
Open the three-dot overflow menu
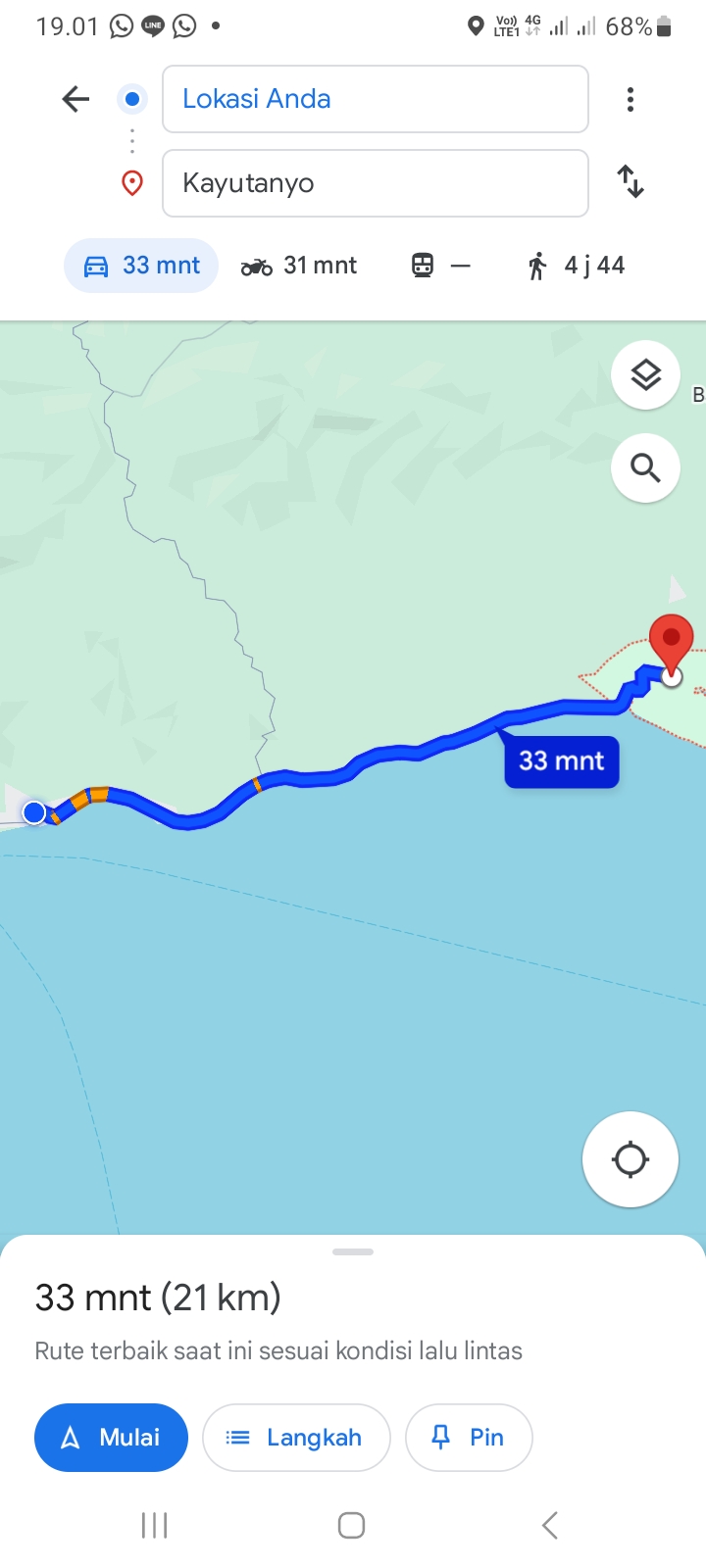[x=630, y=99]
